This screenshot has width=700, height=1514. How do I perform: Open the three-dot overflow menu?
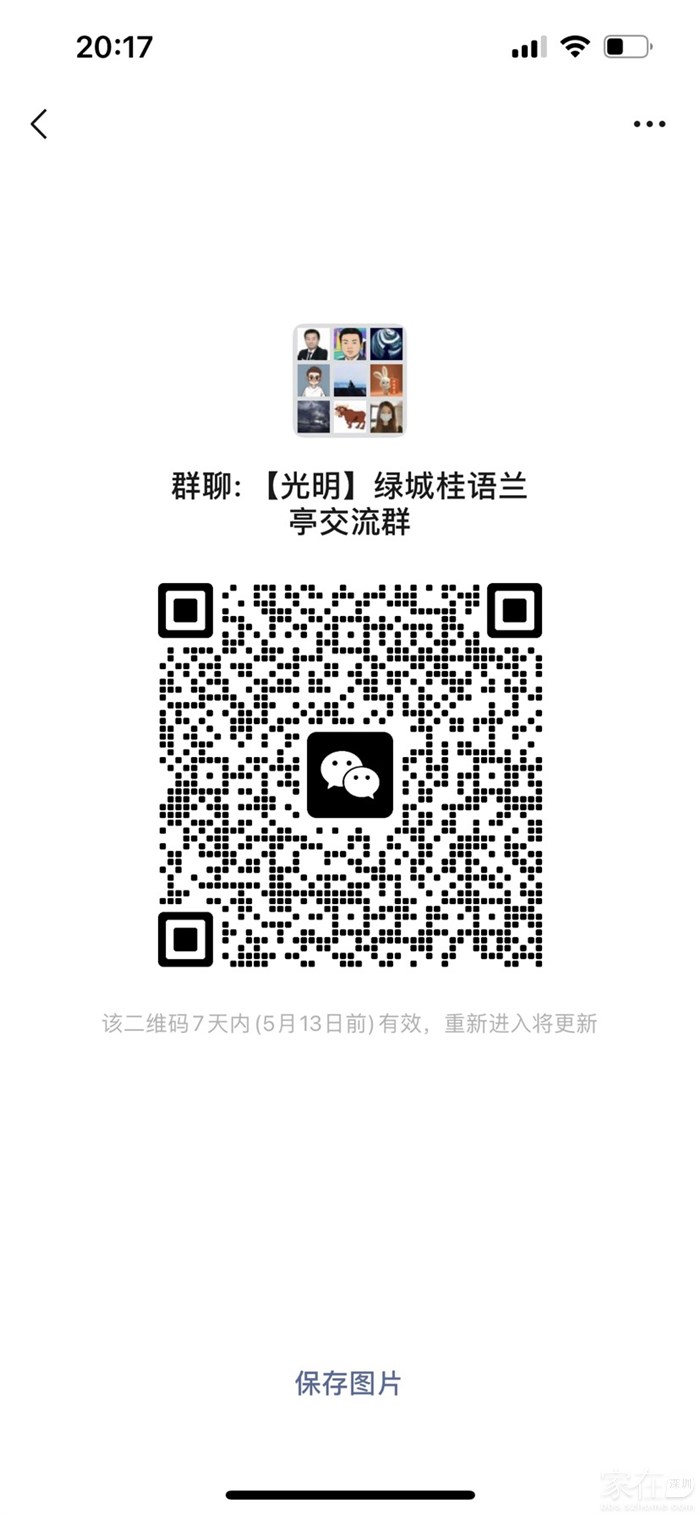(x=649, y=124)
